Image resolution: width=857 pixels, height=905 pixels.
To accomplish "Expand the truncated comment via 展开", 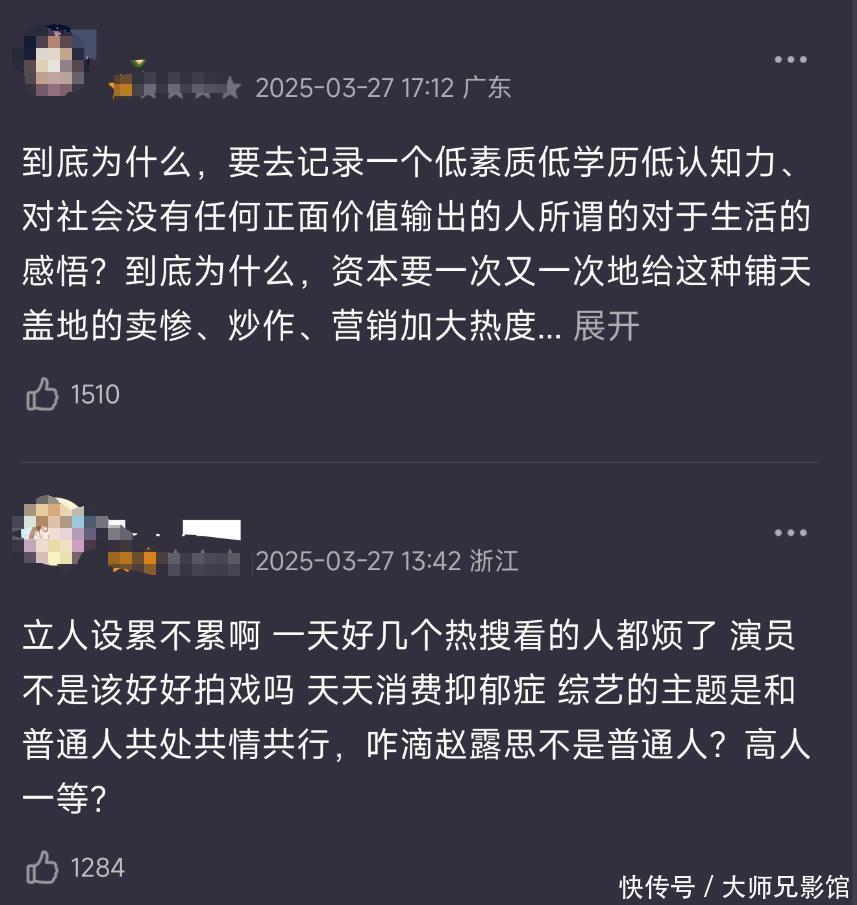I will click(606, 326).
